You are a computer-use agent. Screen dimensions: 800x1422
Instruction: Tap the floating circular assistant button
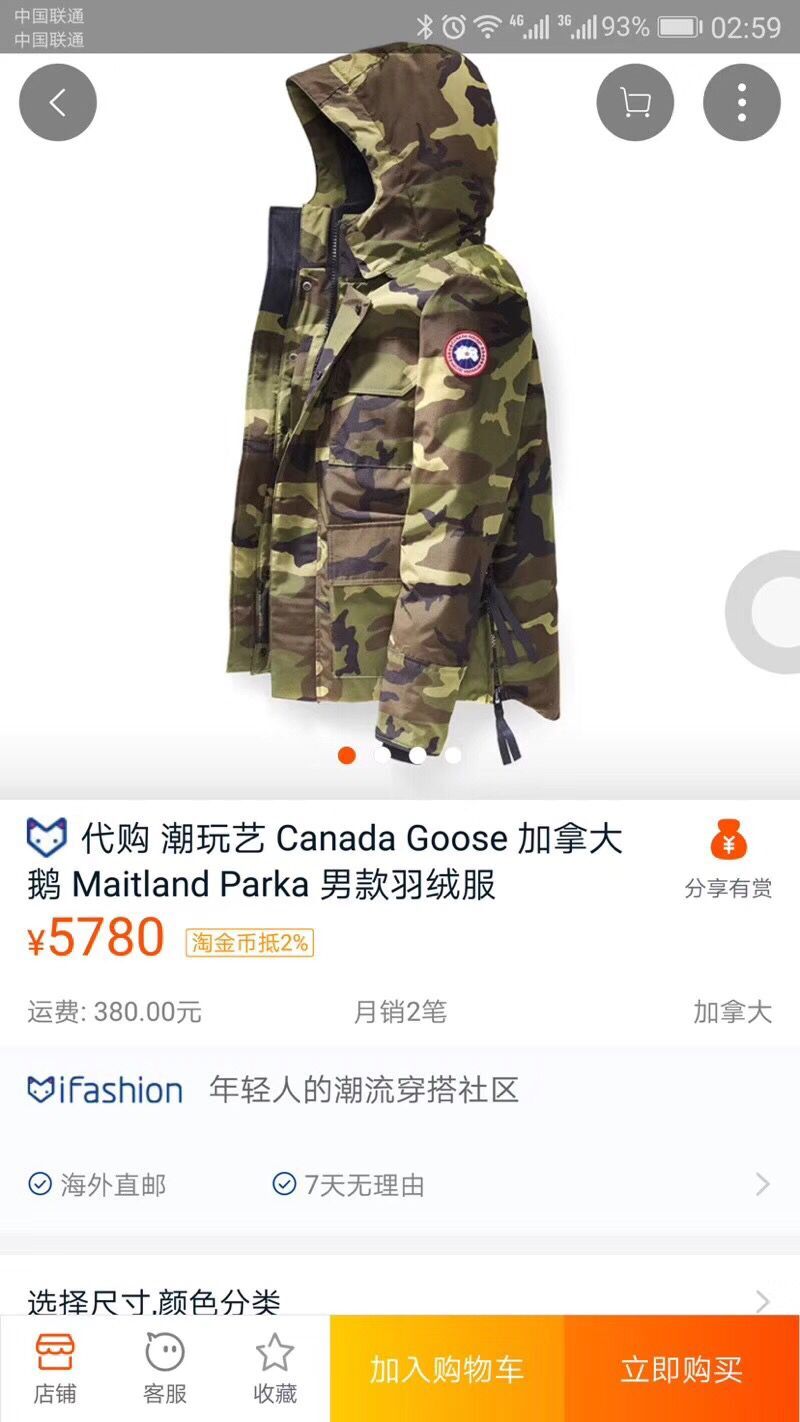pos(764,611)
